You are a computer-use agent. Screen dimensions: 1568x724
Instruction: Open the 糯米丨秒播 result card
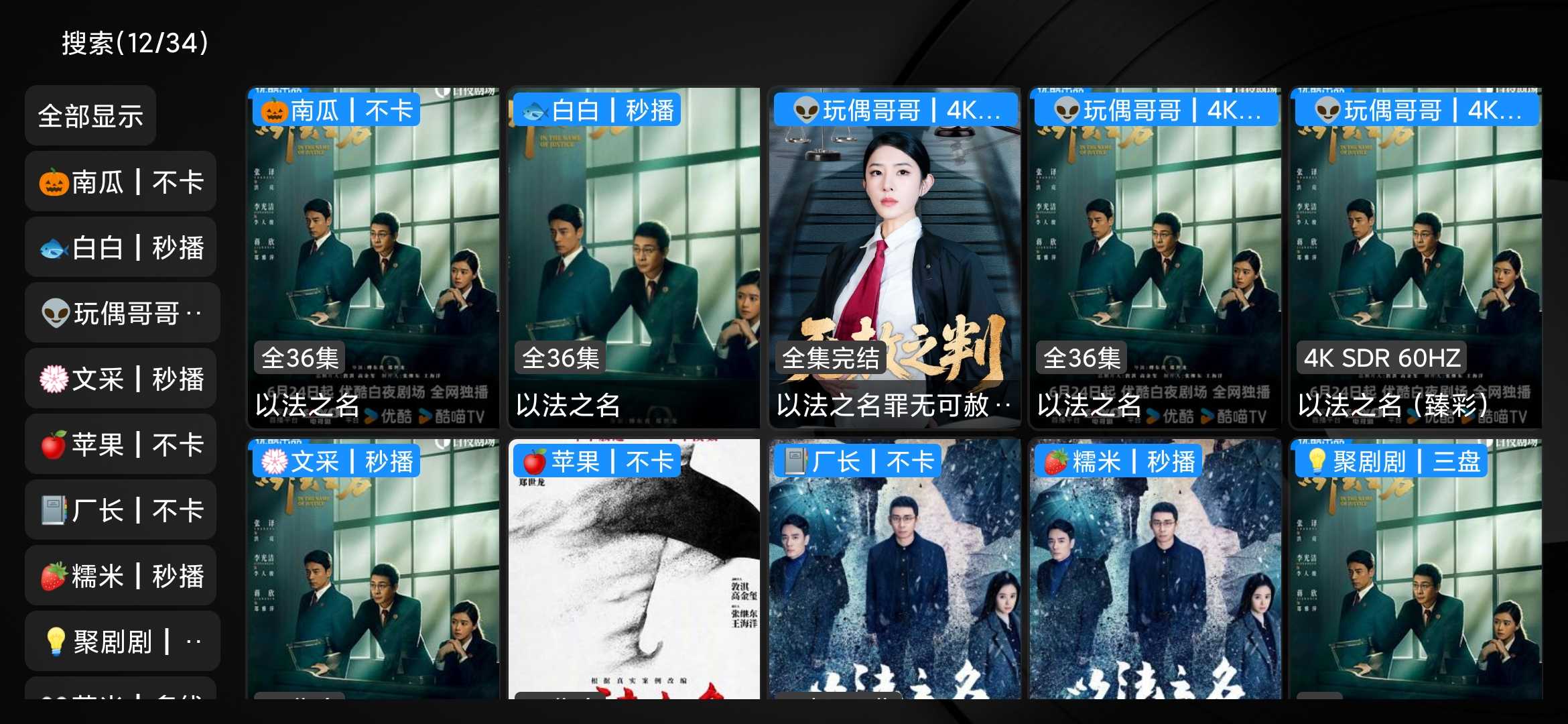pyautogui.click(x=1155, y=570)
